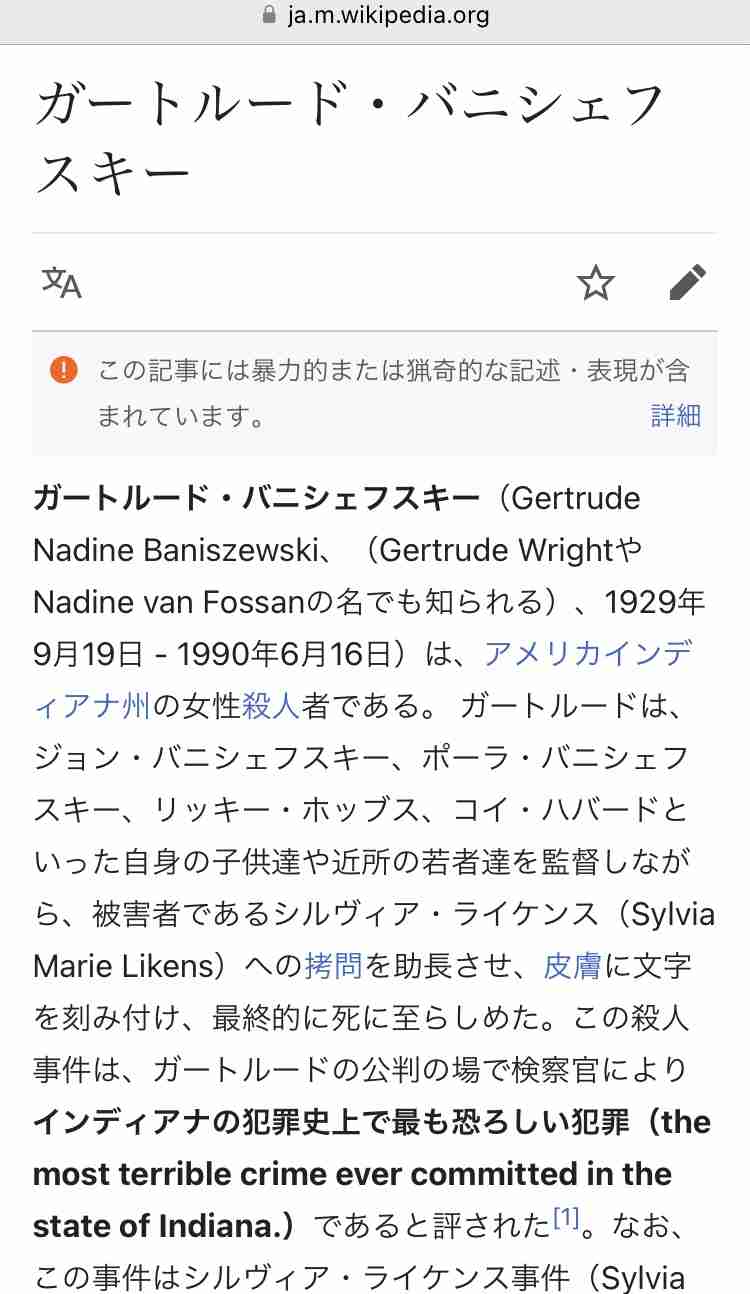
Task: Edit the article with the pencil icon
Action: [688, 283]
